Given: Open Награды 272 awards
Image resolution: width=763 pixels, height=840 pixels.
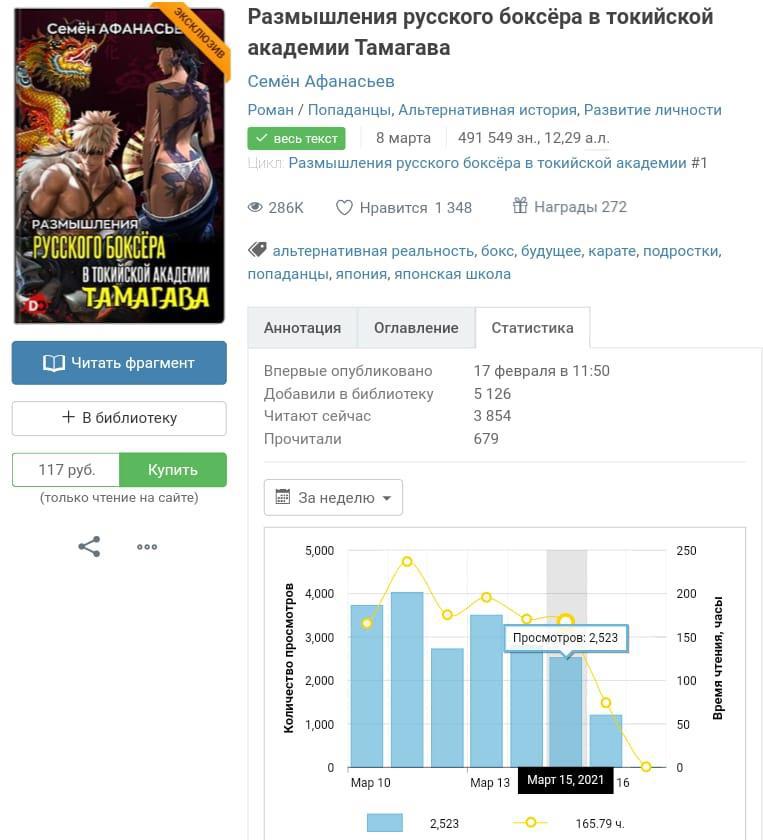Looking at the screenshot, I should tap(570, 207).
